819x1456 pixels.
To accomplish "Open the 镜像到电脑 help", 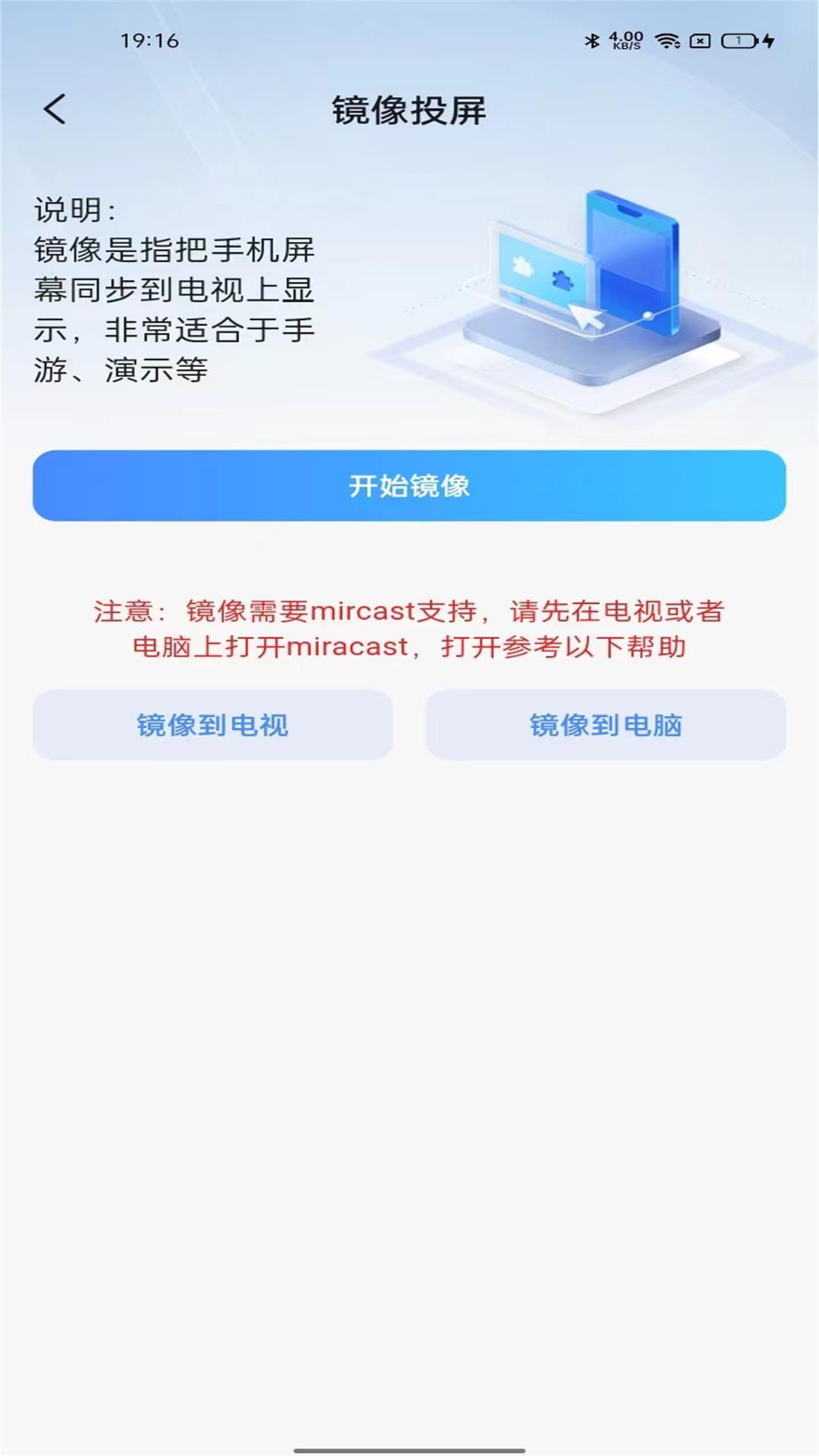I will 605,725.
